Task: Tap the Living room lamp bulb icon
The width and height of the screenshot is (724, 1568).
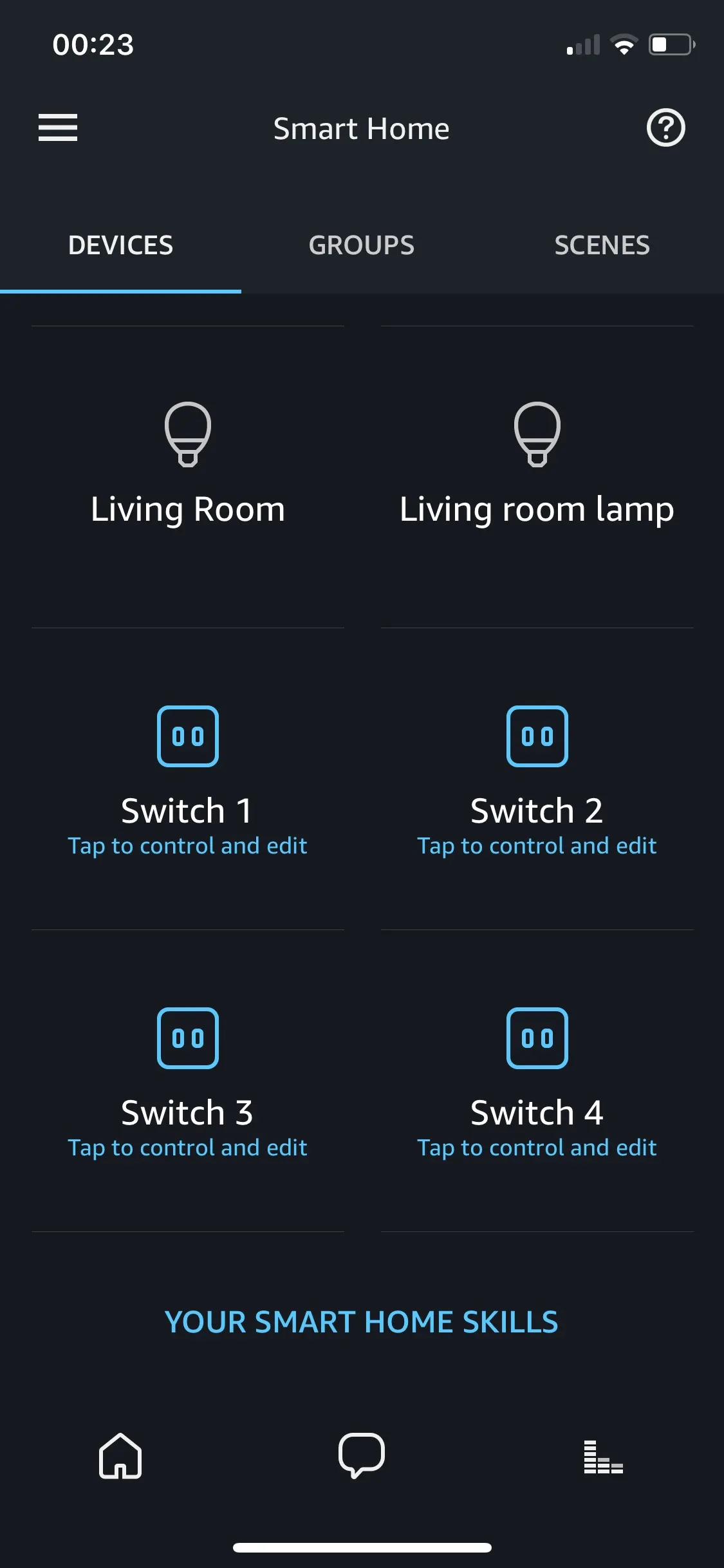Action: click(536, 434)
